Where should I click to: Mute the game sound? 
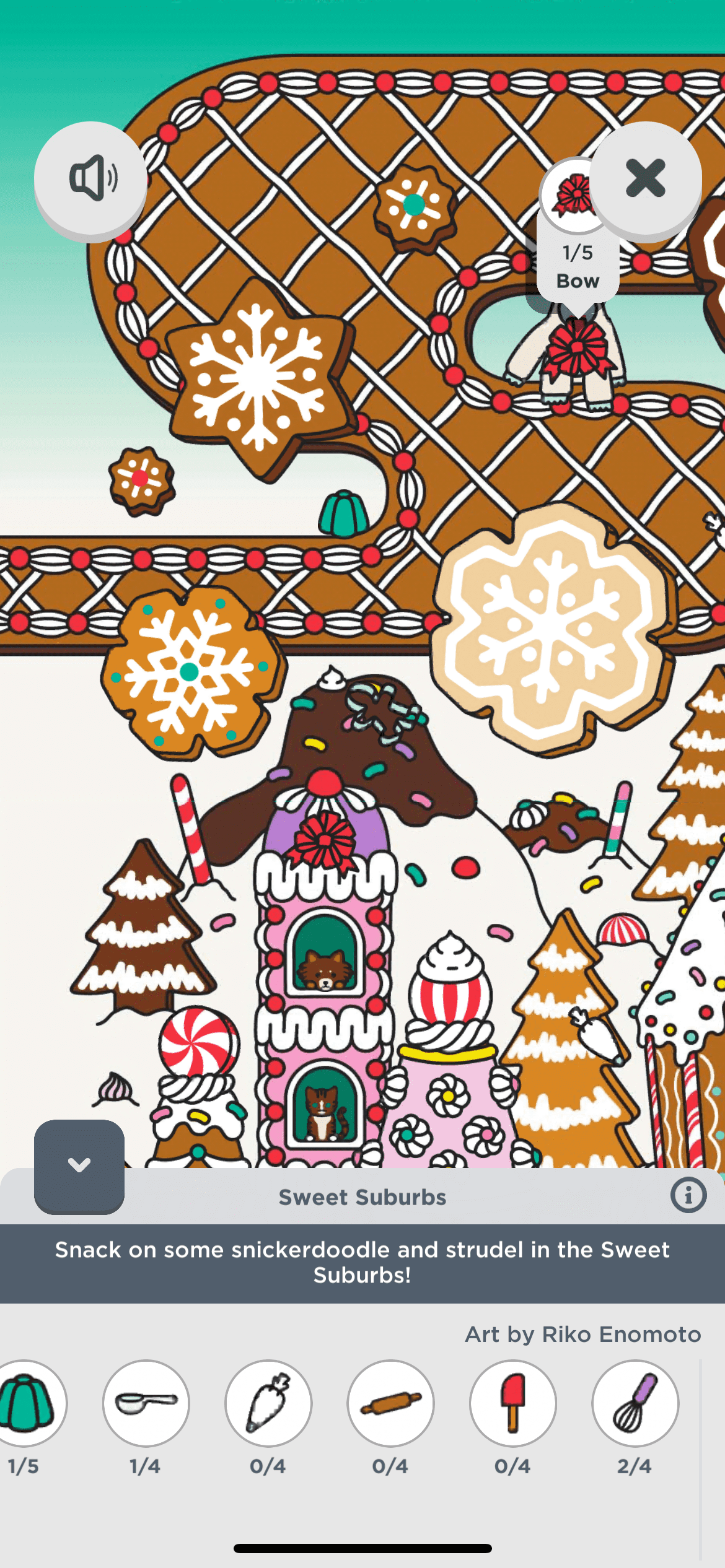point(90,178)
